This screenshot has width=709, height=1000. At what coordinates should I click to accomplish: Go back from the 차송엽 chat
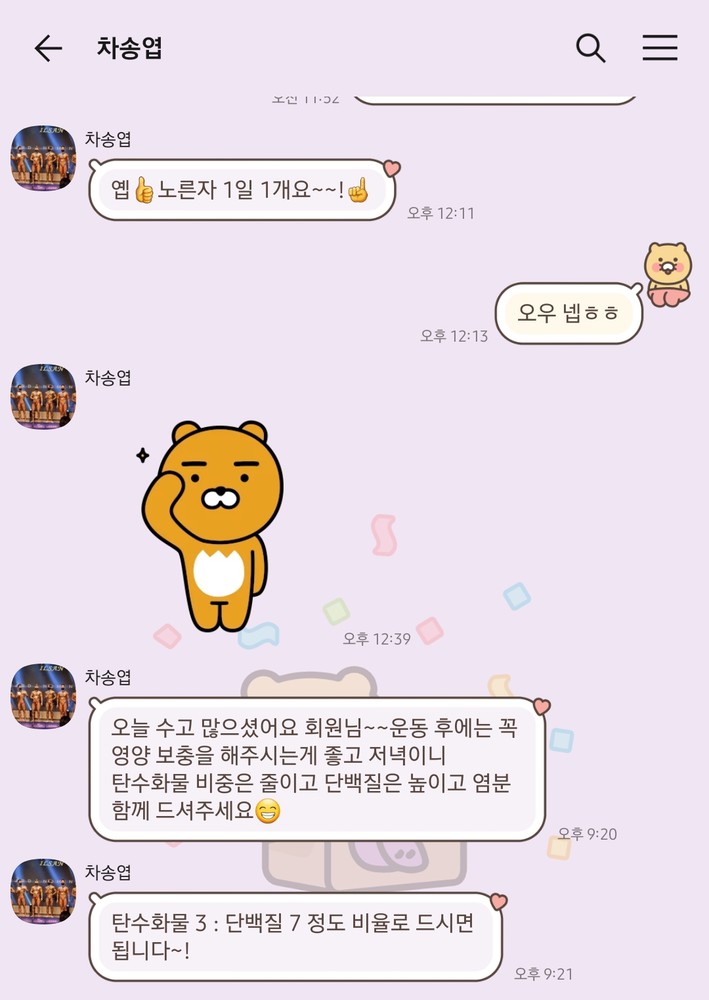click(47, 48)
